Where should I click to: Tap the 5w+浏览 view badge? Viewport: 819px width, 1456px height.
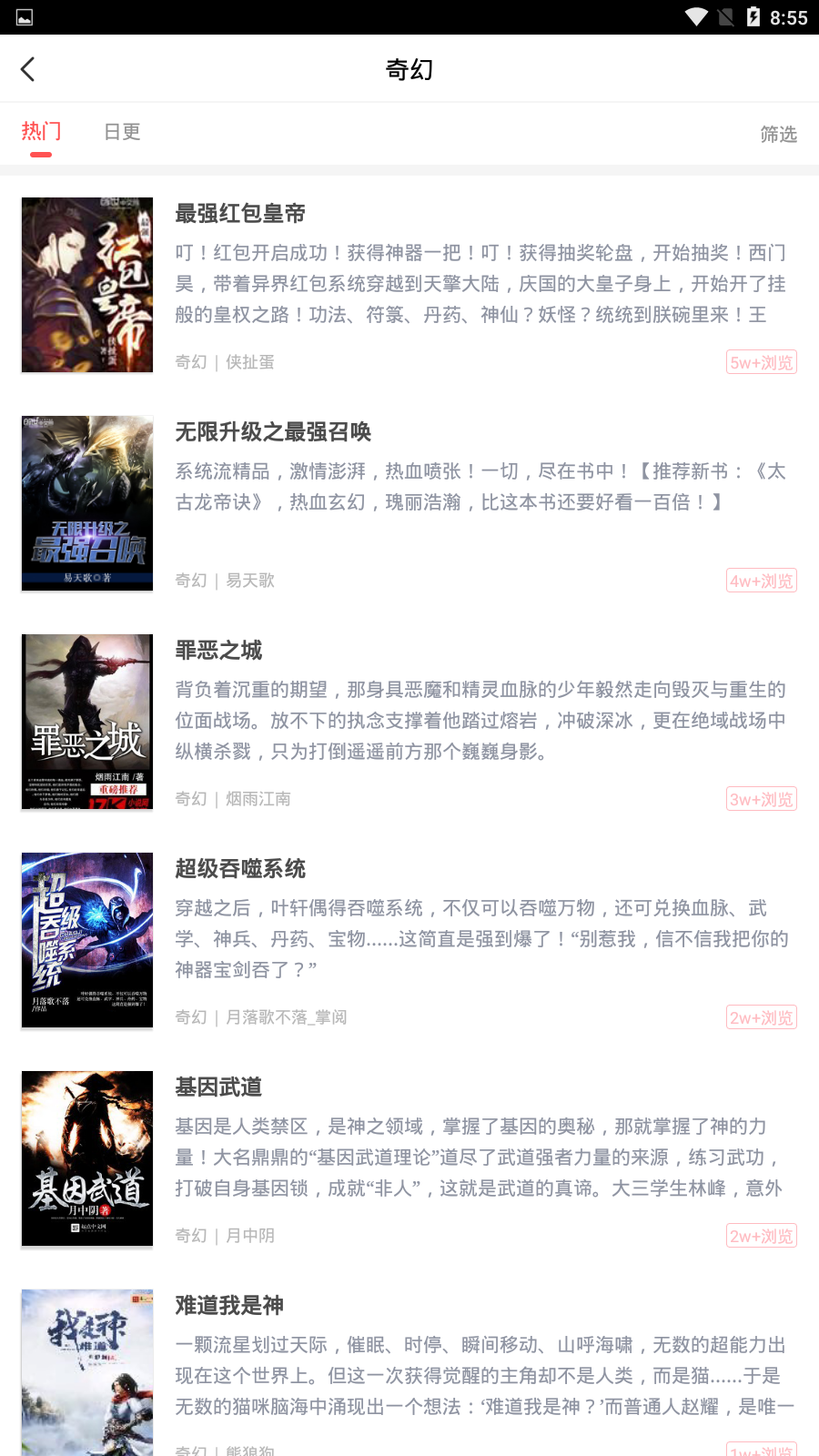pos(761,361)
